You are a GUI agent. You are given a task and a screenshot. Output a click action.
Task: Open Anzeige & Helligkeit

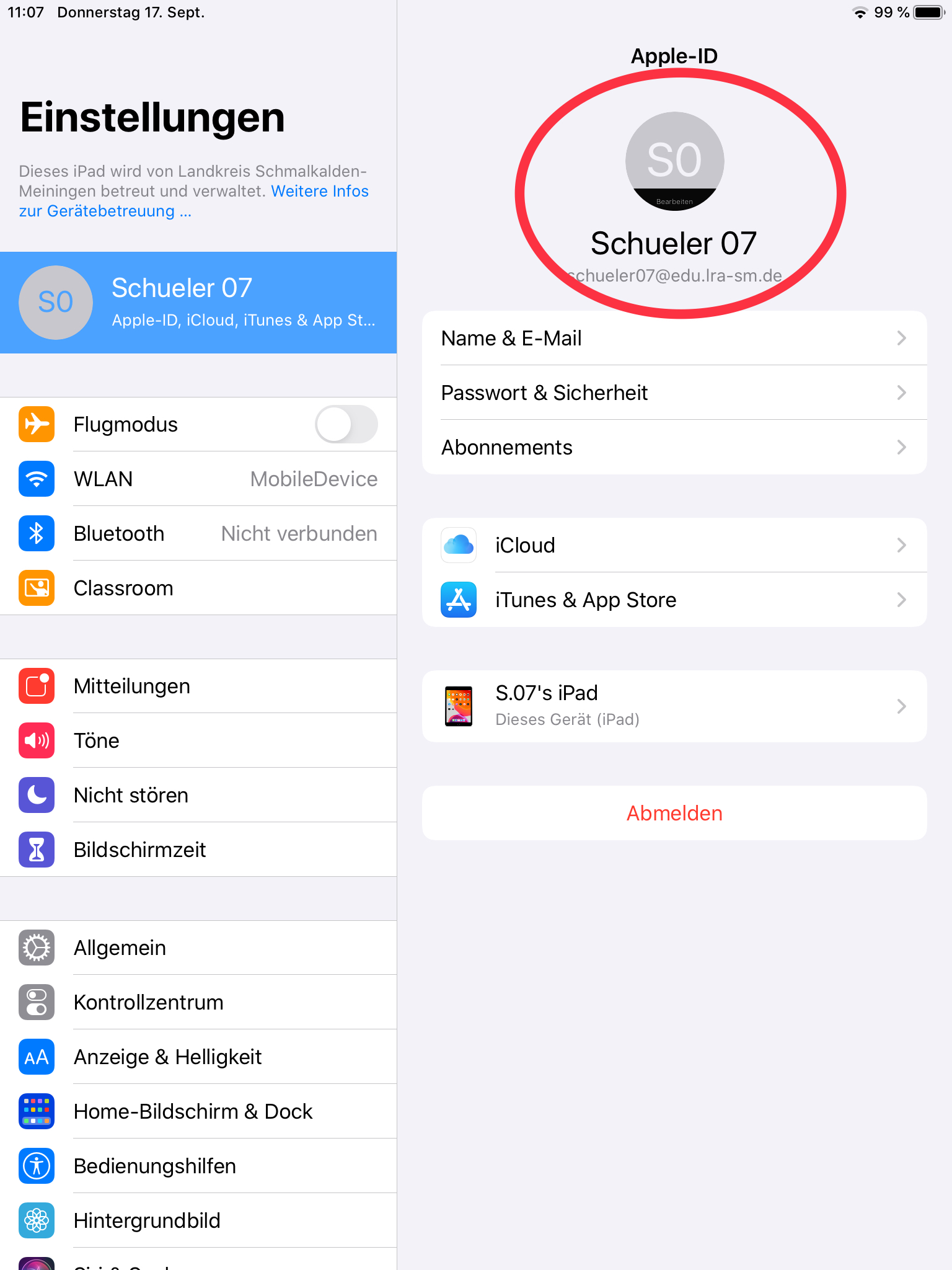tap(198, 1057)
